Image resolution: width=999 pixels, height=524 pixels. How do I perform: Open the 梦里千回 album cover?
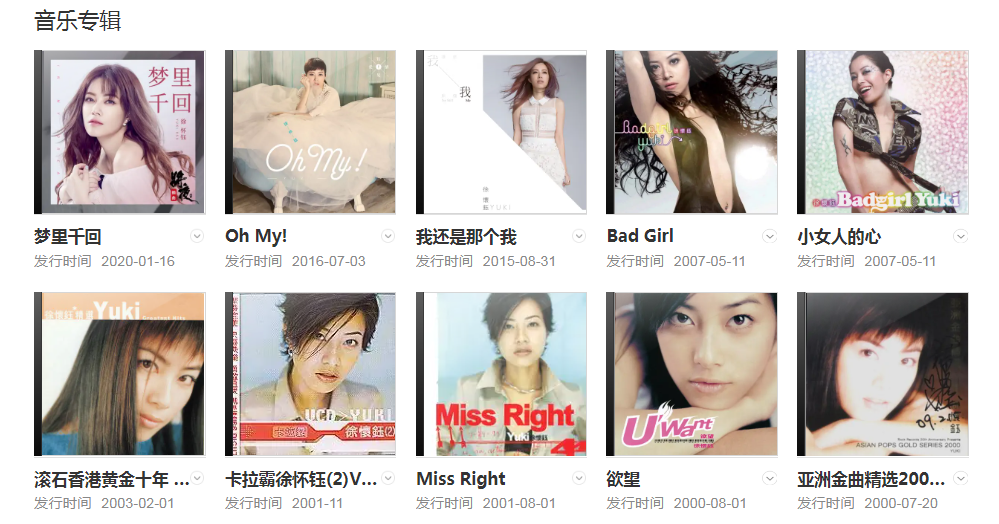[x=120, y=133]
